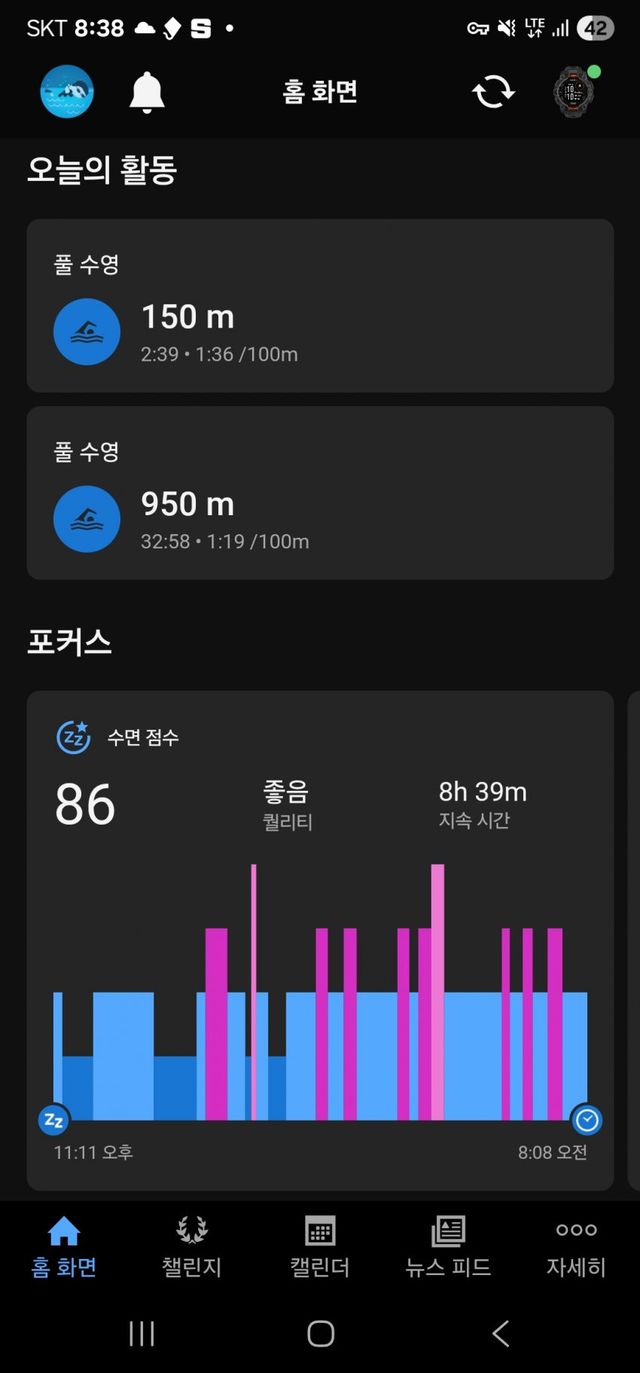
Task: Open the 뉴스 피드 tab
Action: (x=448, y=1246)
